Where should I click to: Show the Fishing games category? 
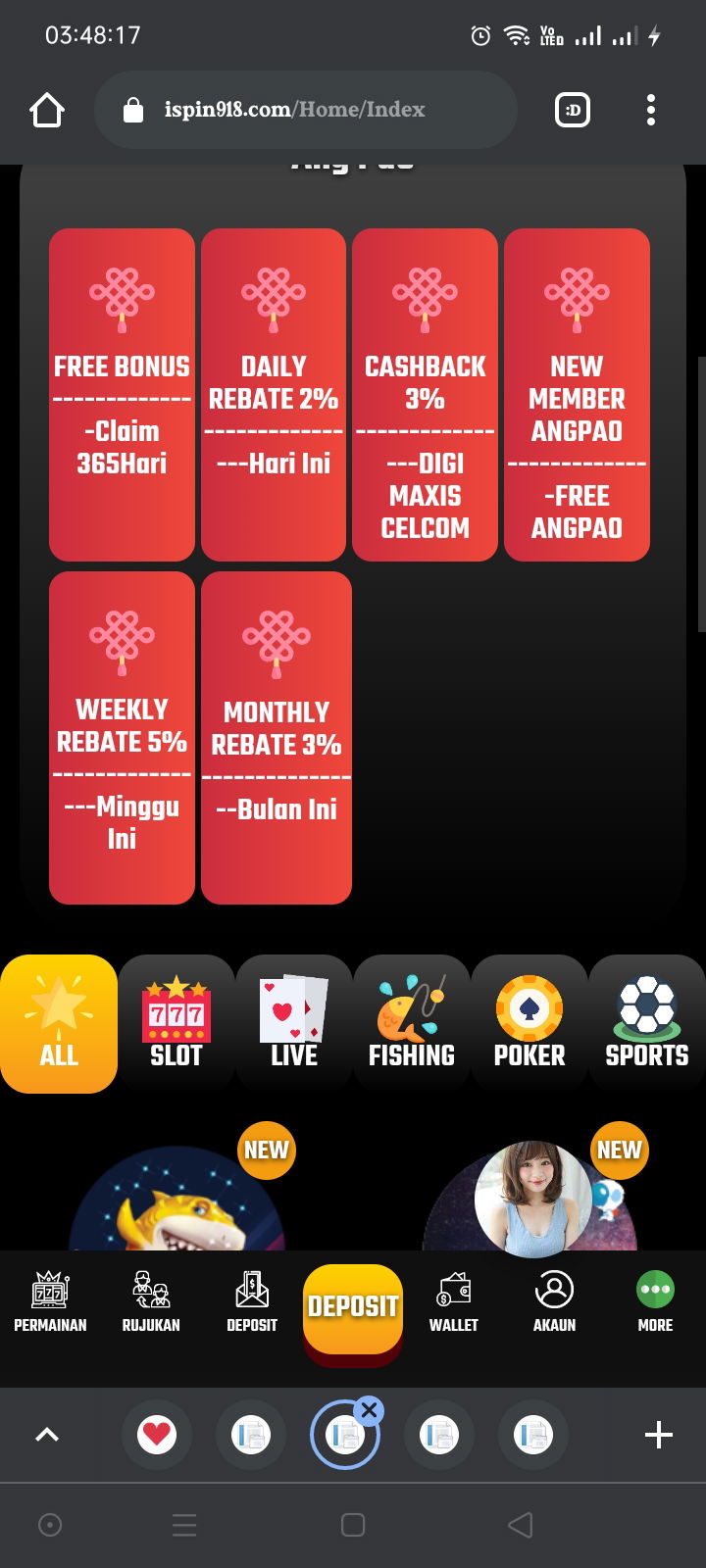pyautogui.click(x=412, y=1023)
